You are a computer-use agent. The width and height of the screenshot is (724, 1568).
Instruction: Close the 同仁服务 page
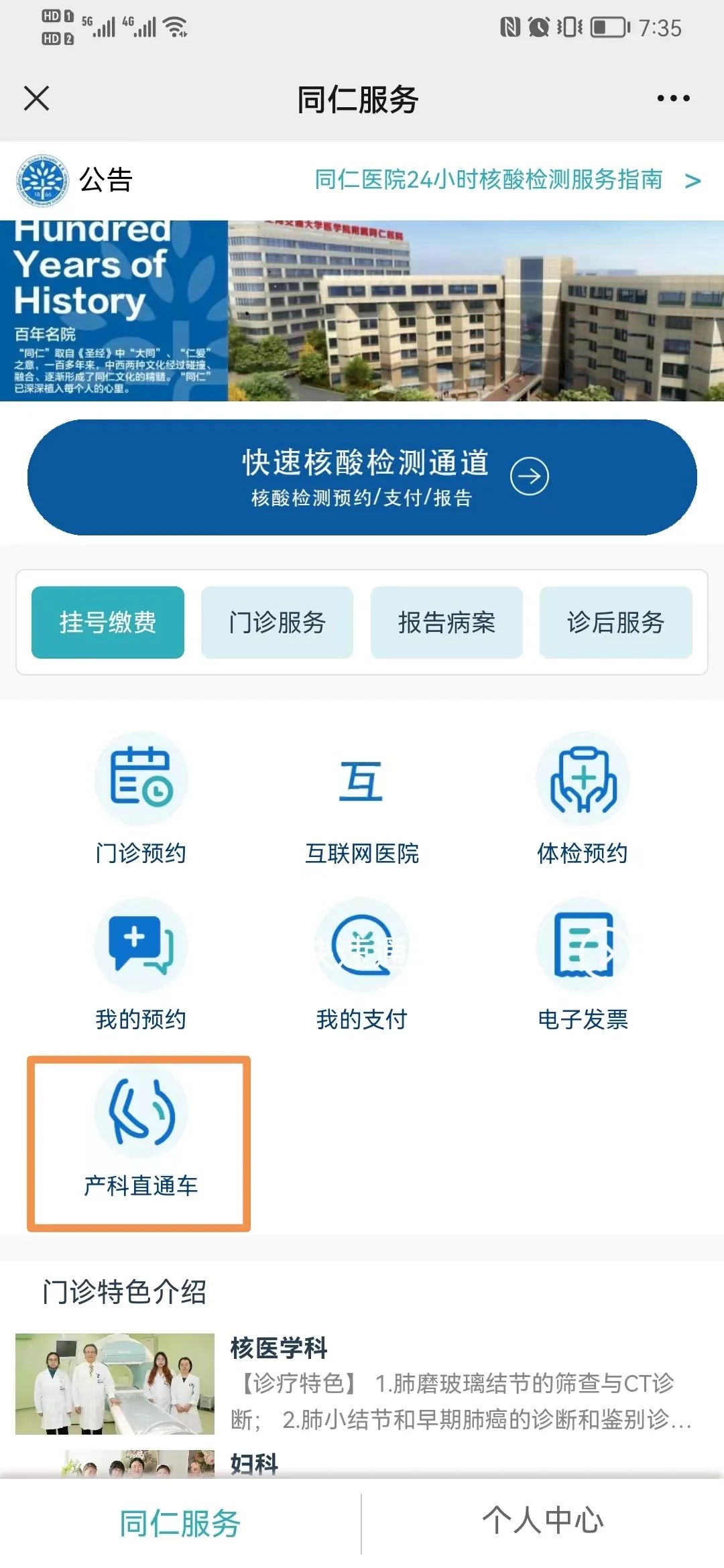pos(36,99)
